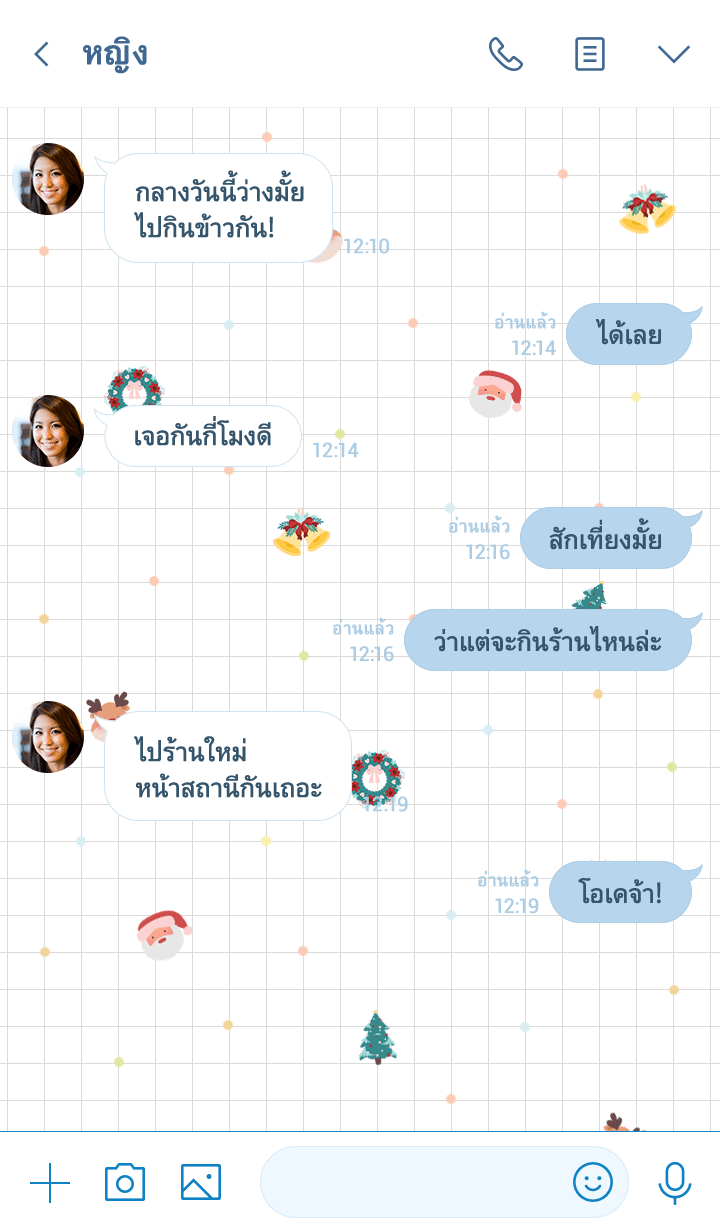Open the emoji and sticker picker
This screenshot has width=720, height=1232.
coord(593,1183)
